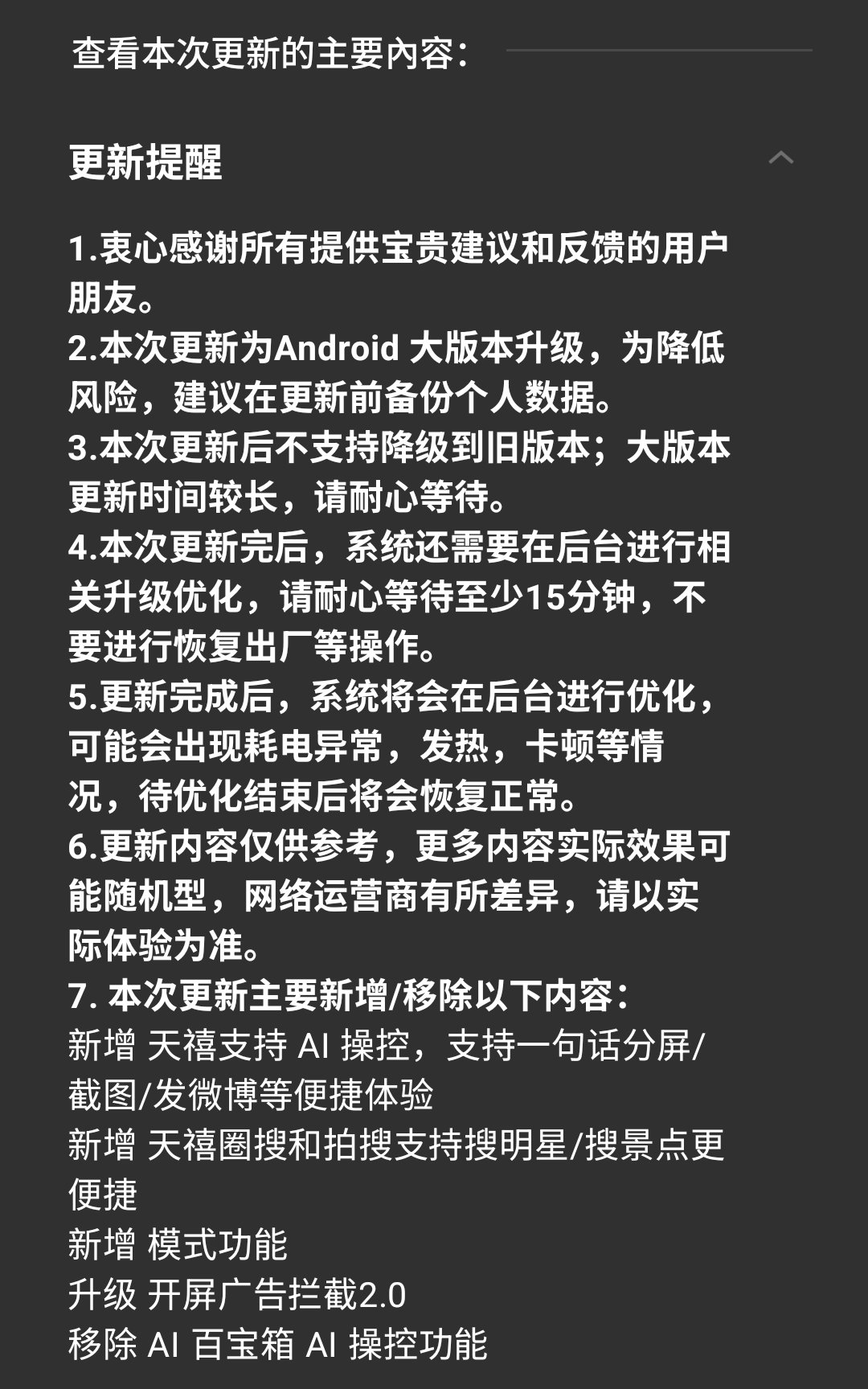
Task: Collapse the 更新提醒 section
Action: [x=781, y=158]
